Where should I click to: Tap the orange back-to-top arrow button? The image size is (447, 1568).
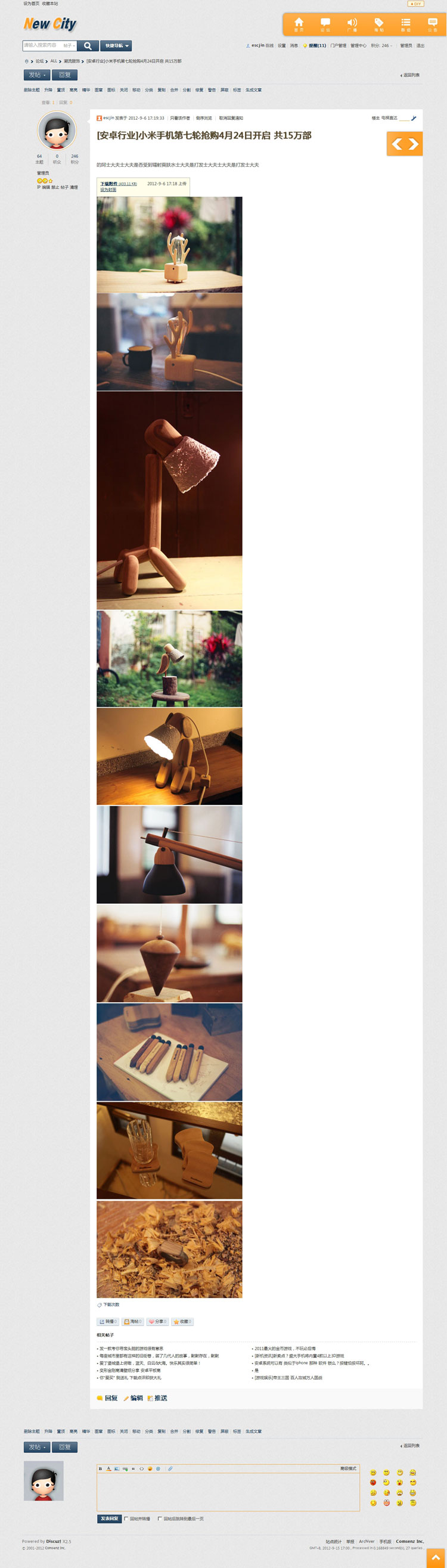(x=436, y=1557)
